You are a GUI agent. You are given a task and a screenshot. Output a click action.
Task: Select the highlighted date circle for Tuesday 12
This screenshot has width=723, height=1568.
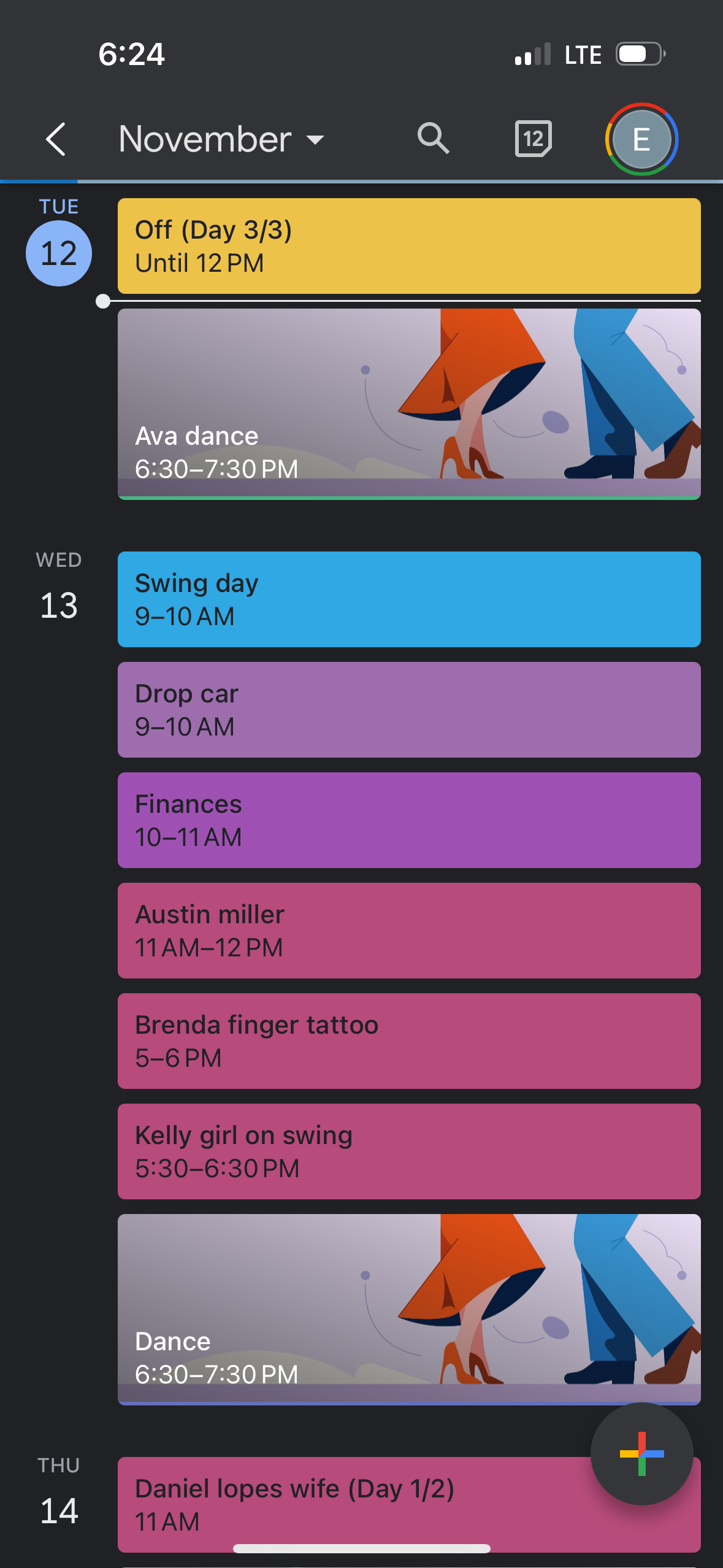(59, 252)
